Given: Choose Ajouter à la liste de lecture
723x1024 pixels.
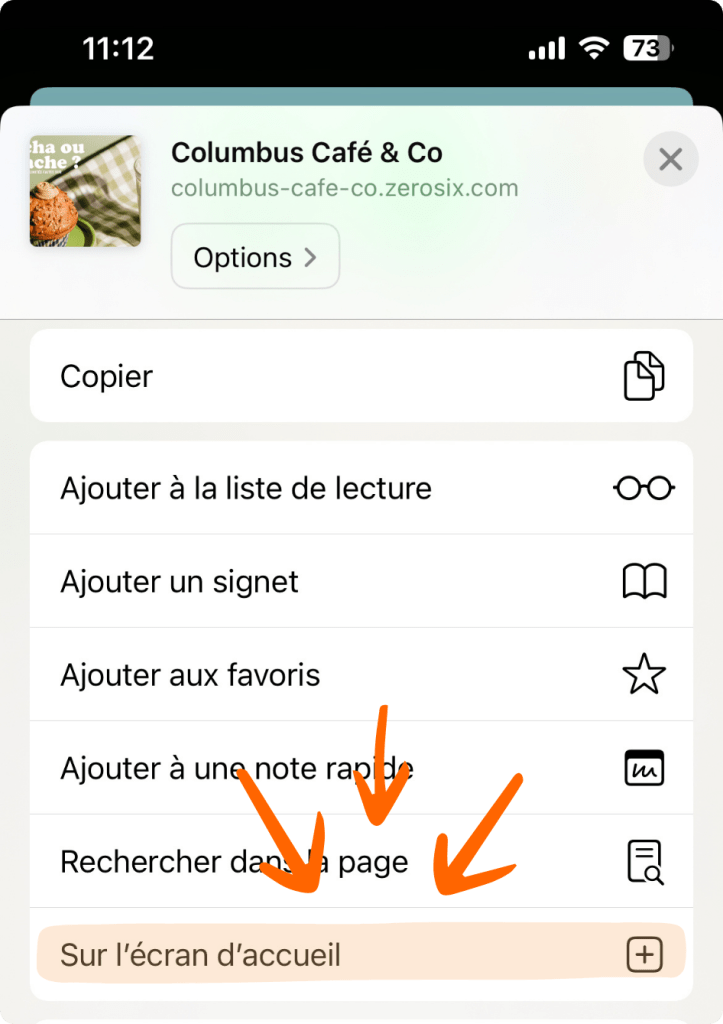Looking at the screenshot, I should (361, 488).
